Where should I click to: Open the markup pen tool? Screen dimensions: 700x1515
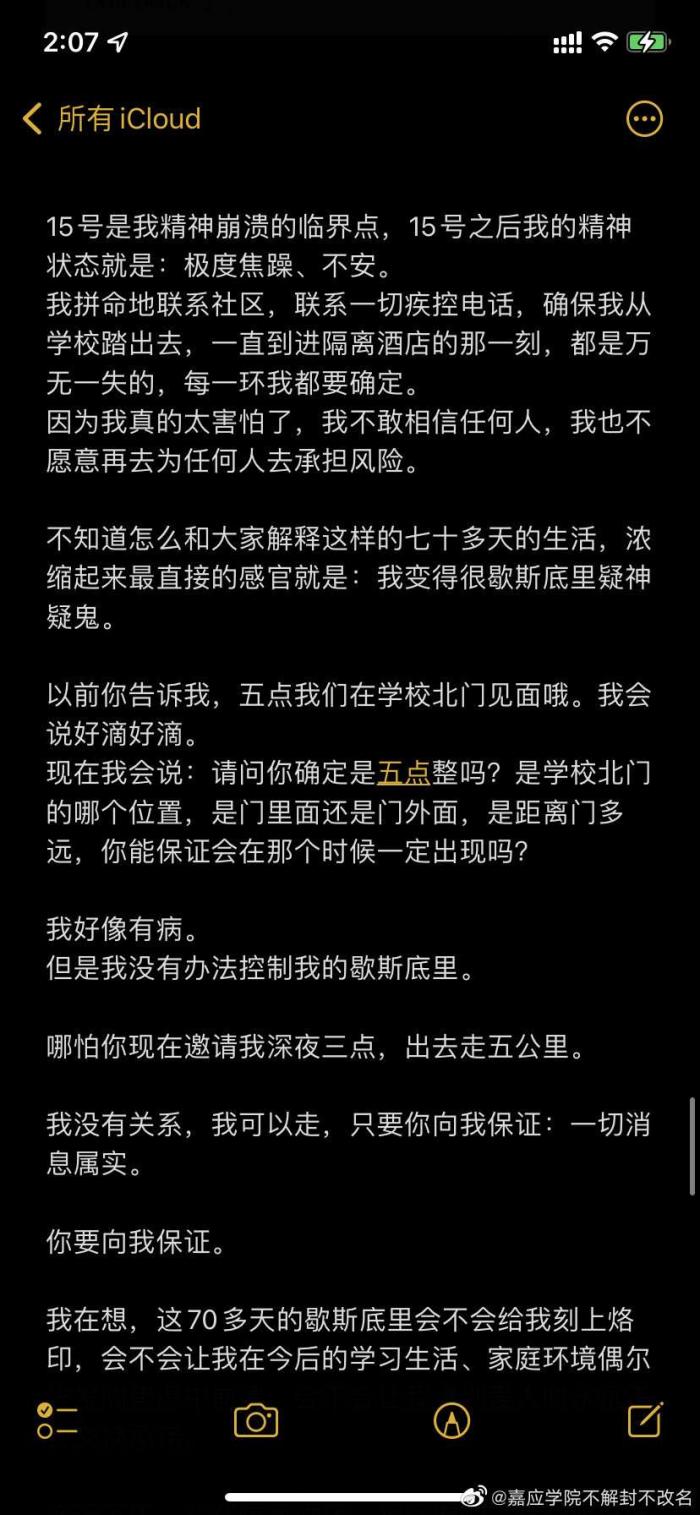(x=452, y=1420)
